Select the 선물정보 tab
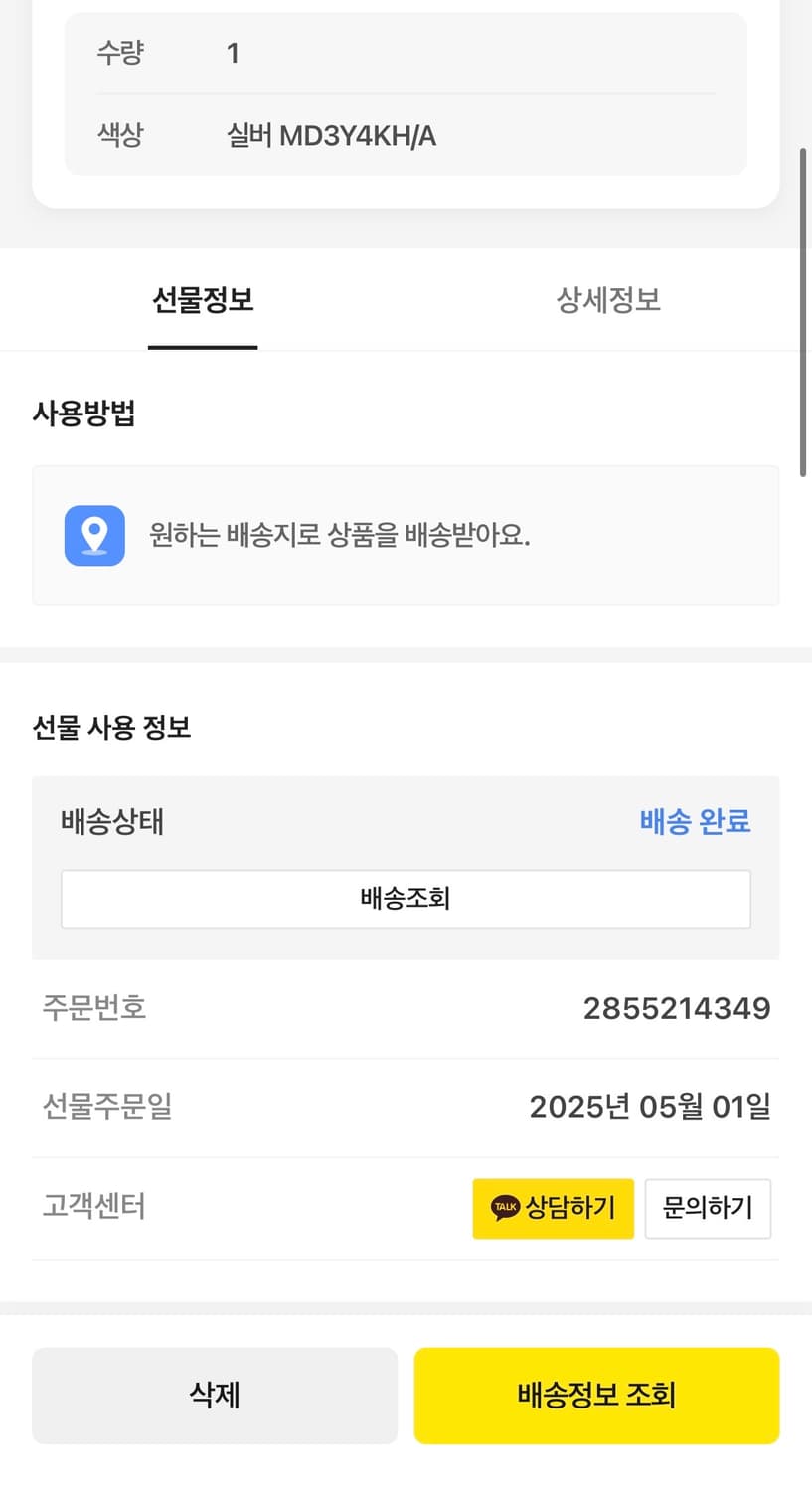 203,299
